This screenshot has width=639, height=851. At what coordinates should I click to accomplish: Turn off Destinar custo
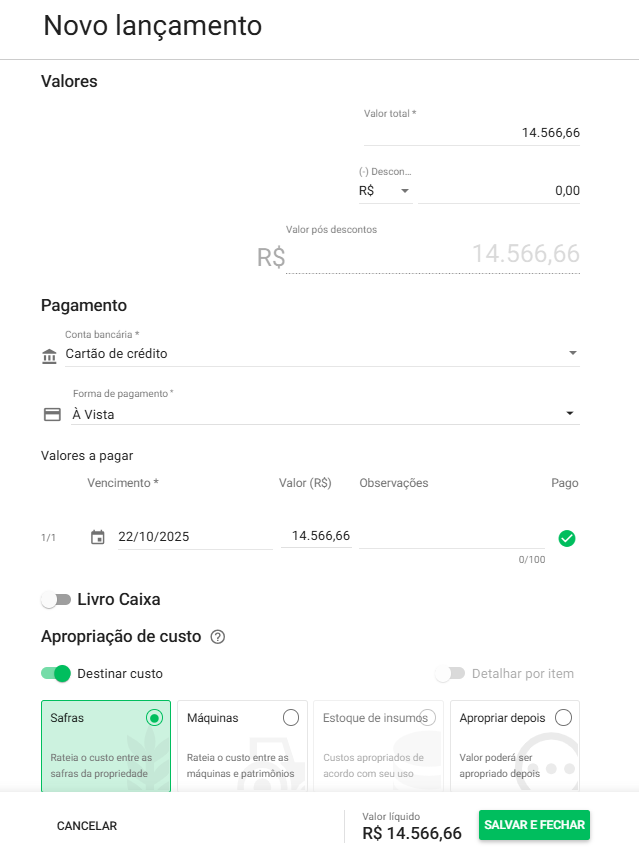pos(57,674)
